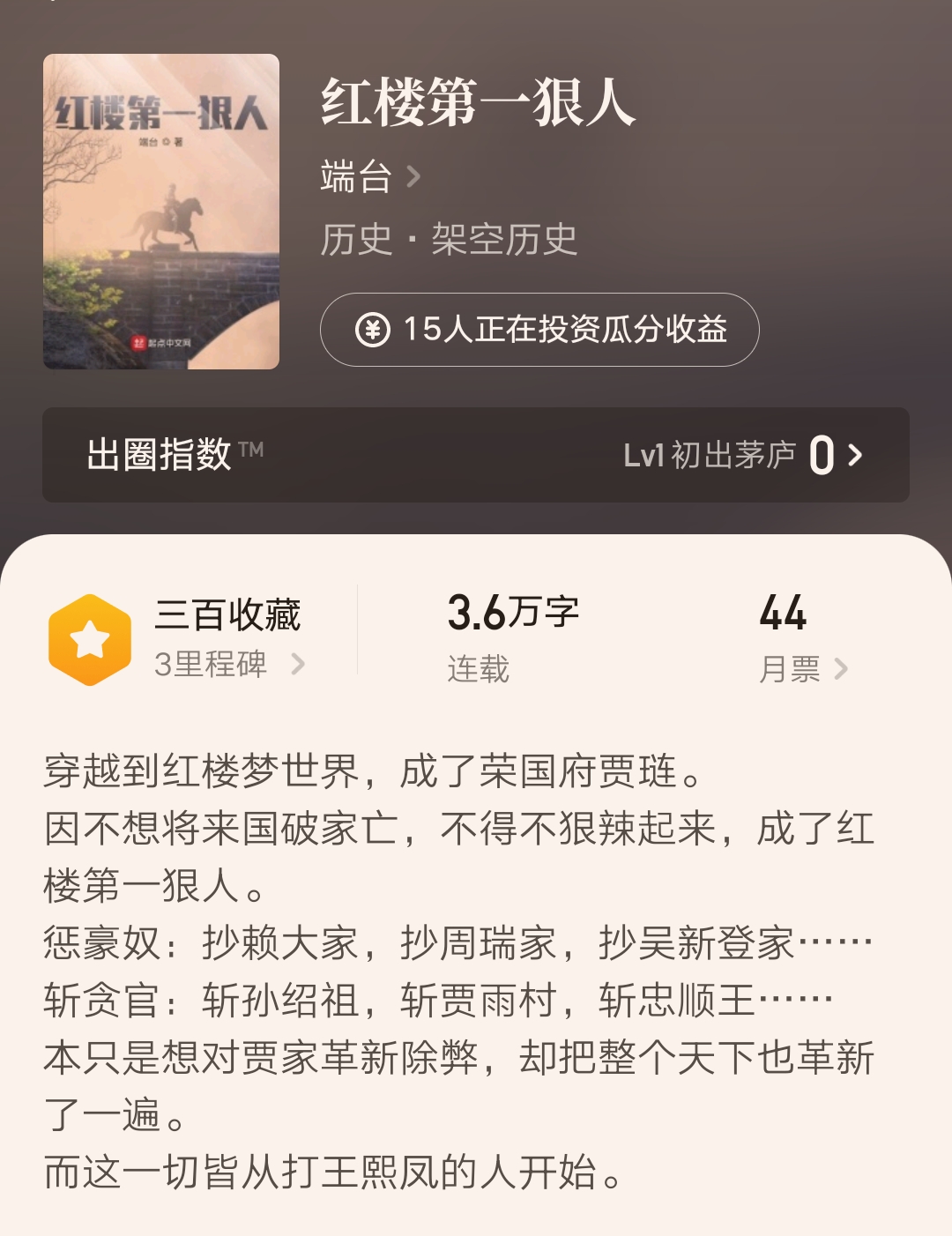
Task: Click the 15人正在投资瓜分收益 button
Action: [539, 331]
